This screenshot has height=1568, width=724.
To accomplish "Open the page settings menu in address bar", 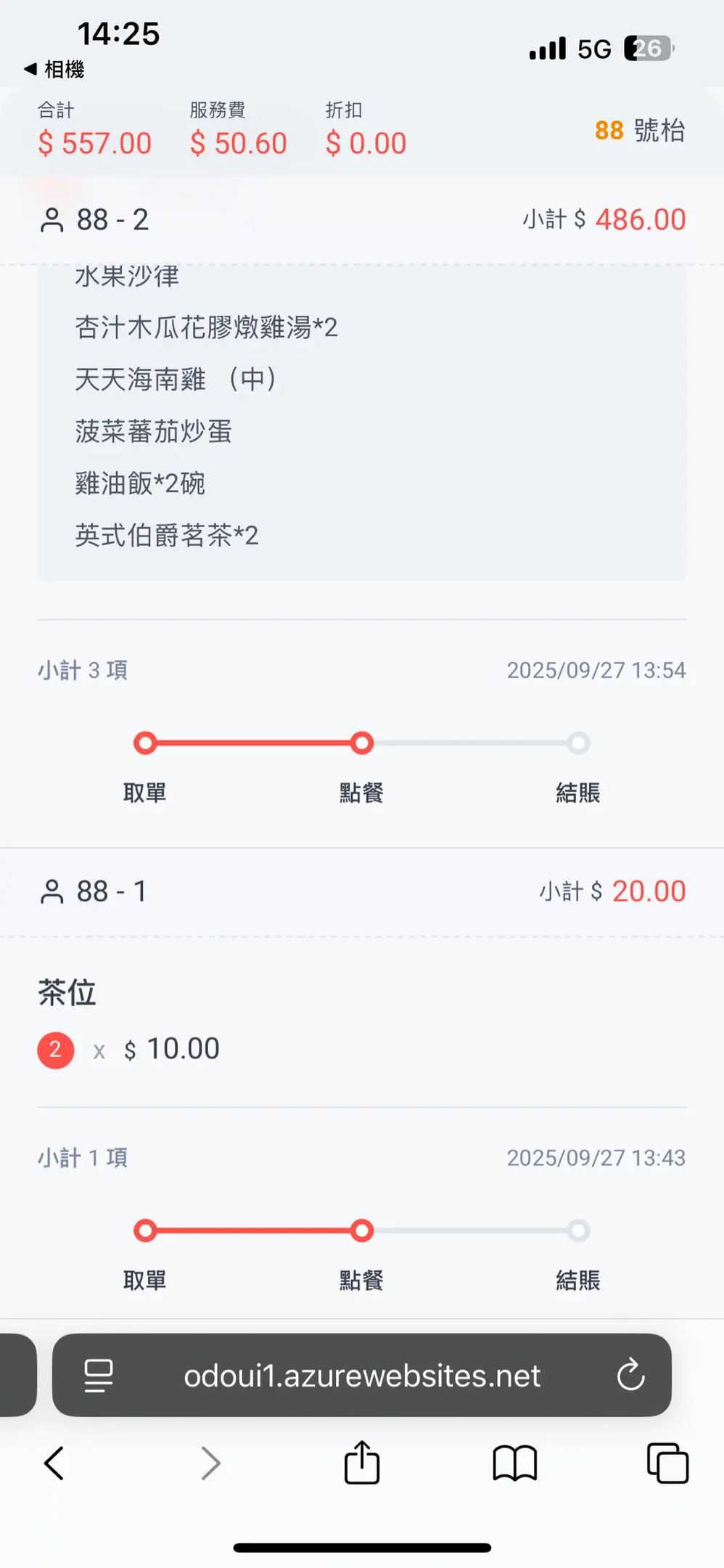I will (99, 1375).
